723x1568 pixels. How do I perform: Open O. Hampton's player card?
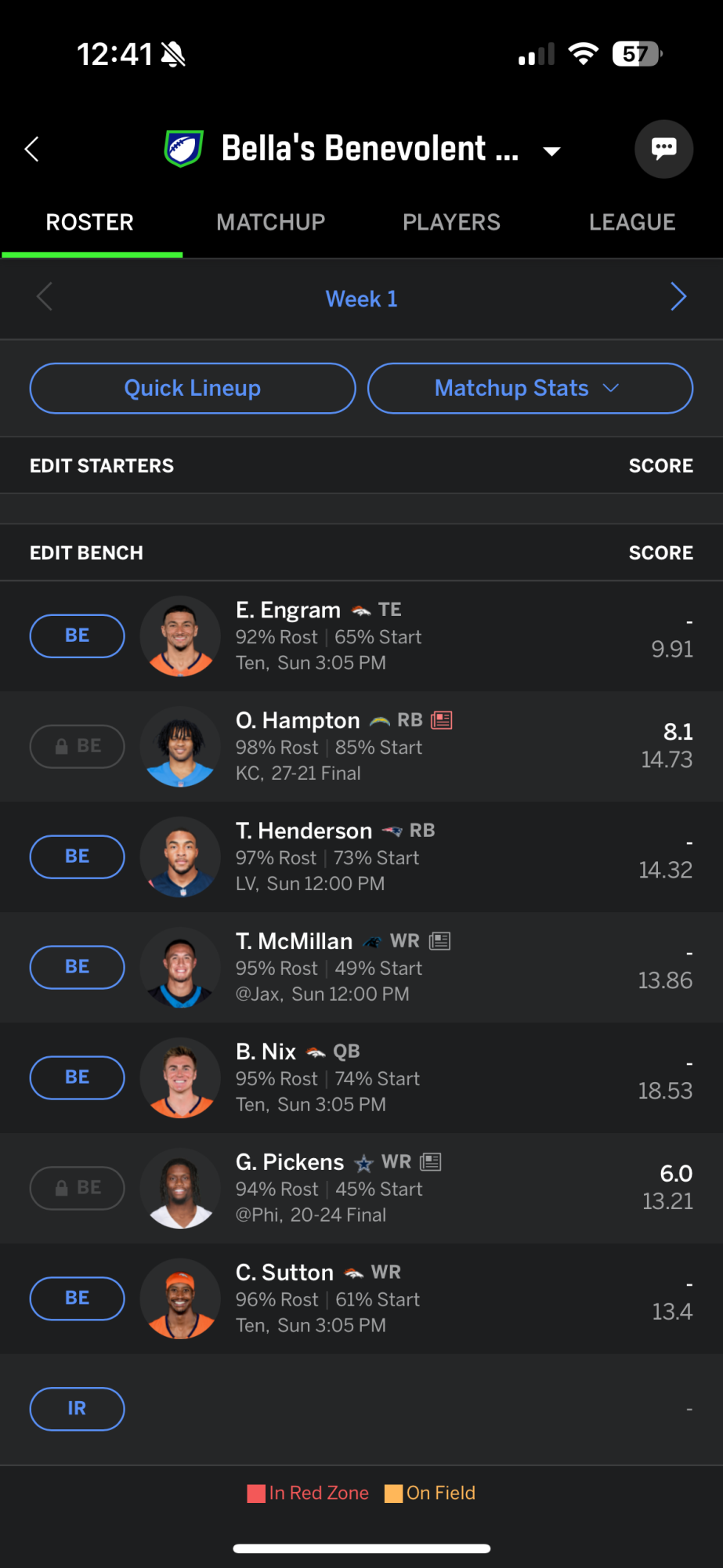point(298,720)
